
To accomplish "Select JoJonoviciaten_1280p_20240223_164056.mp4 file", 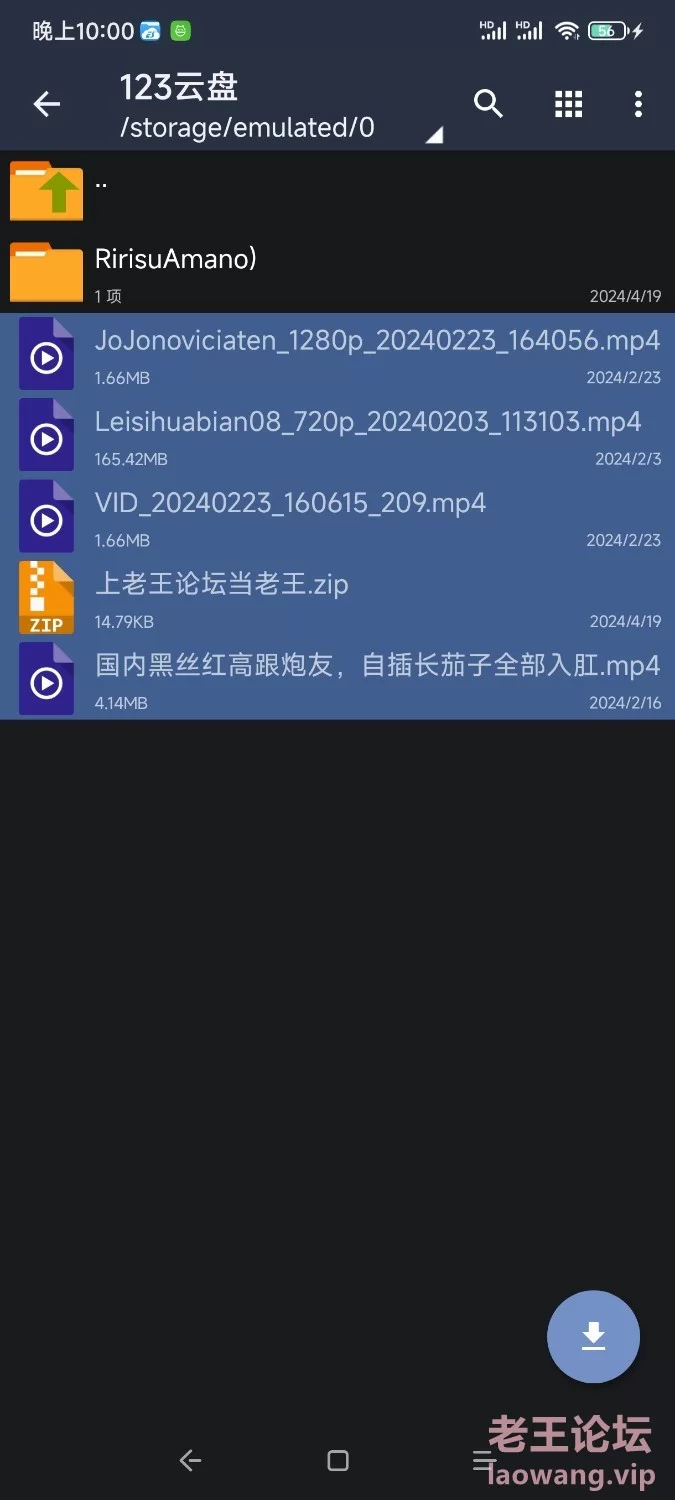I will pos(337,354).
